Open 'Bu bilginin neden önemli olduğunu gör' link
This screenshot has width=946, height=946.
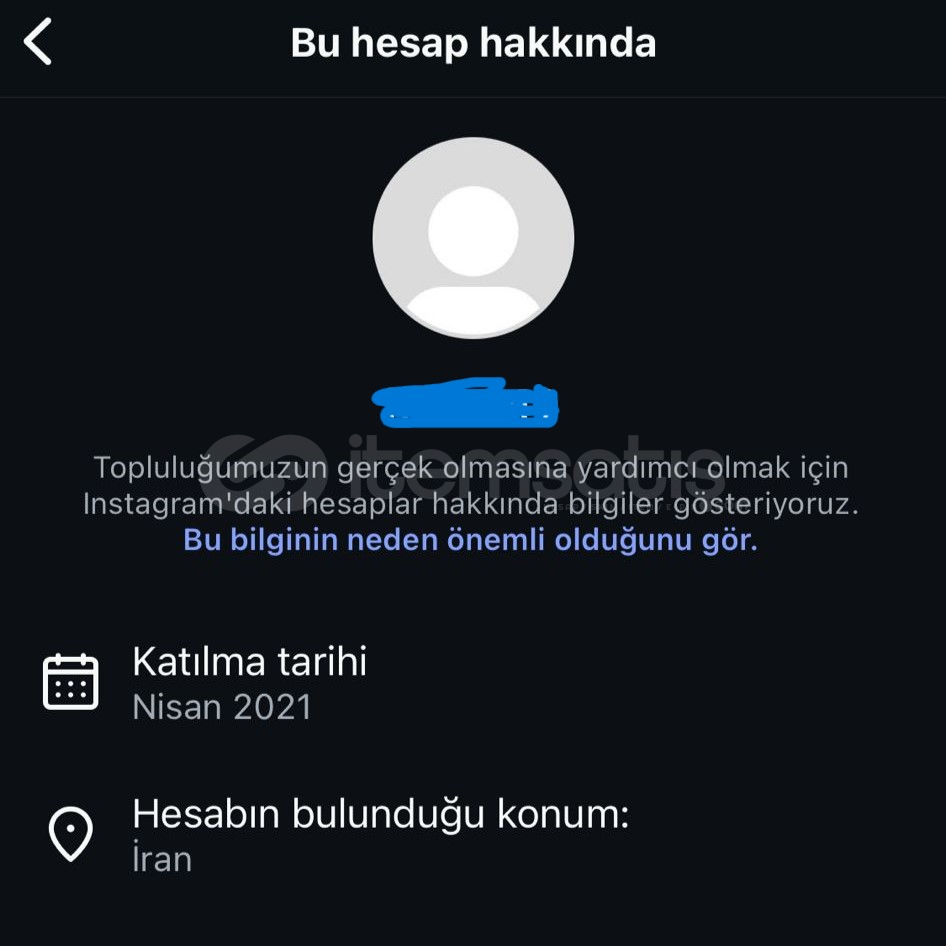(x=470, y=540)
